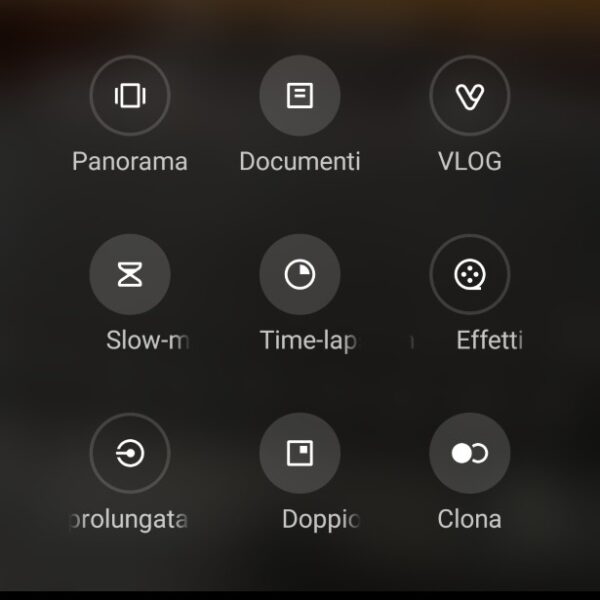Enable Doppio dual video mode

point(300,454)
